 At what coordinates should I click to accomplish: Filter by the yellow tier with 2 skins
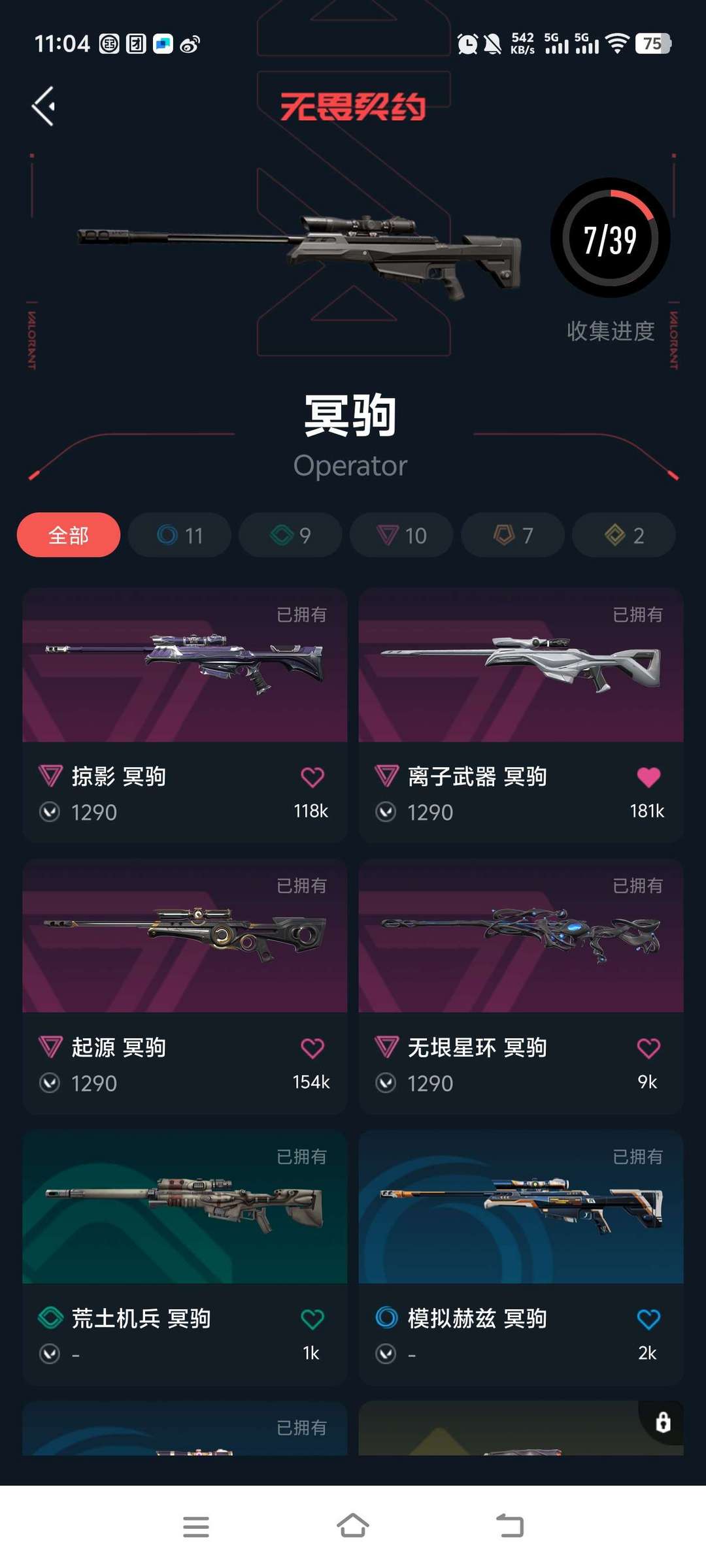coord(624,535)
